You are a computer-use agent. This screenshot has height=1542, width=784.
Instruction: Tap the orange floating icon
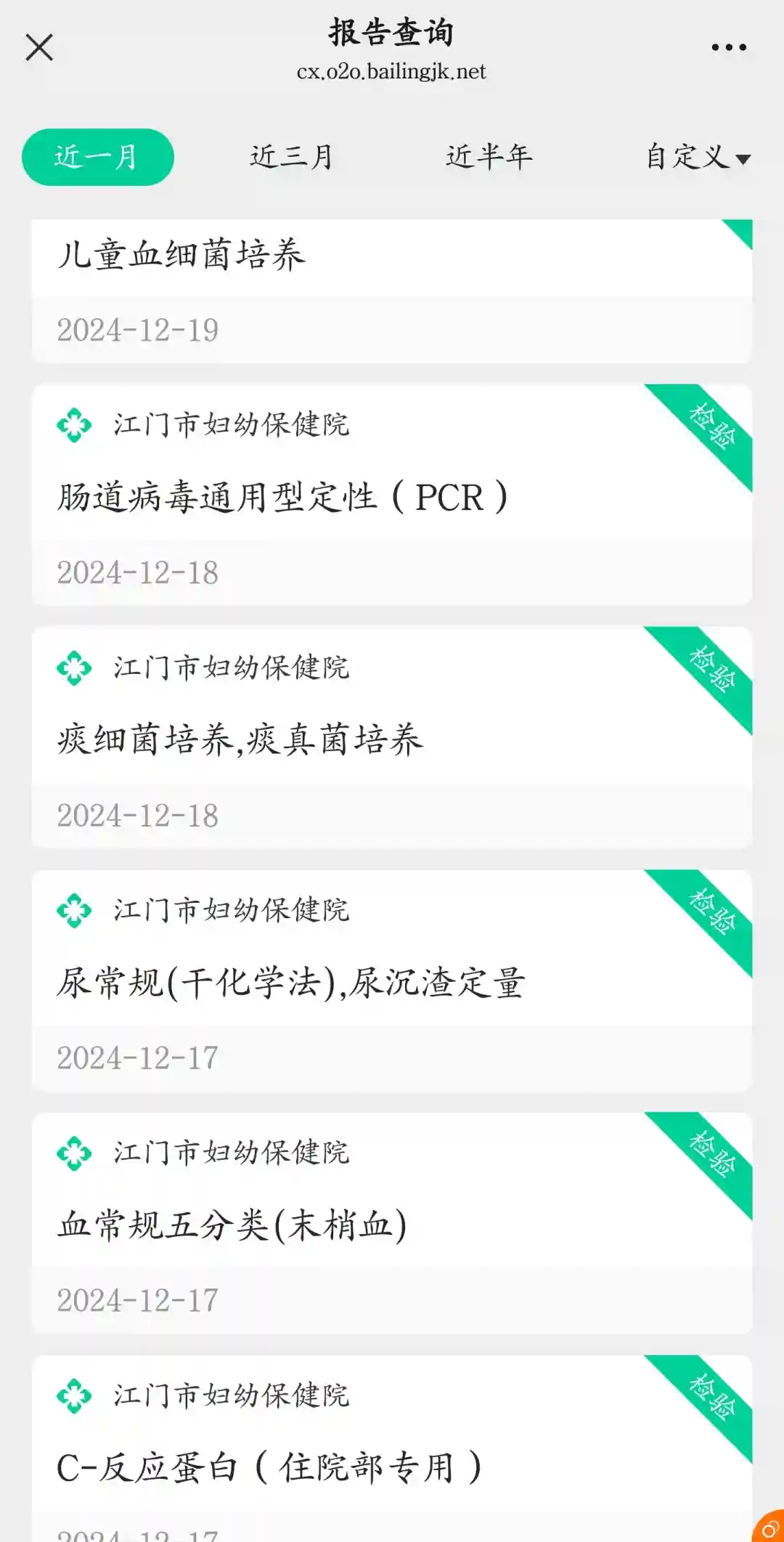pos(770,1527)
